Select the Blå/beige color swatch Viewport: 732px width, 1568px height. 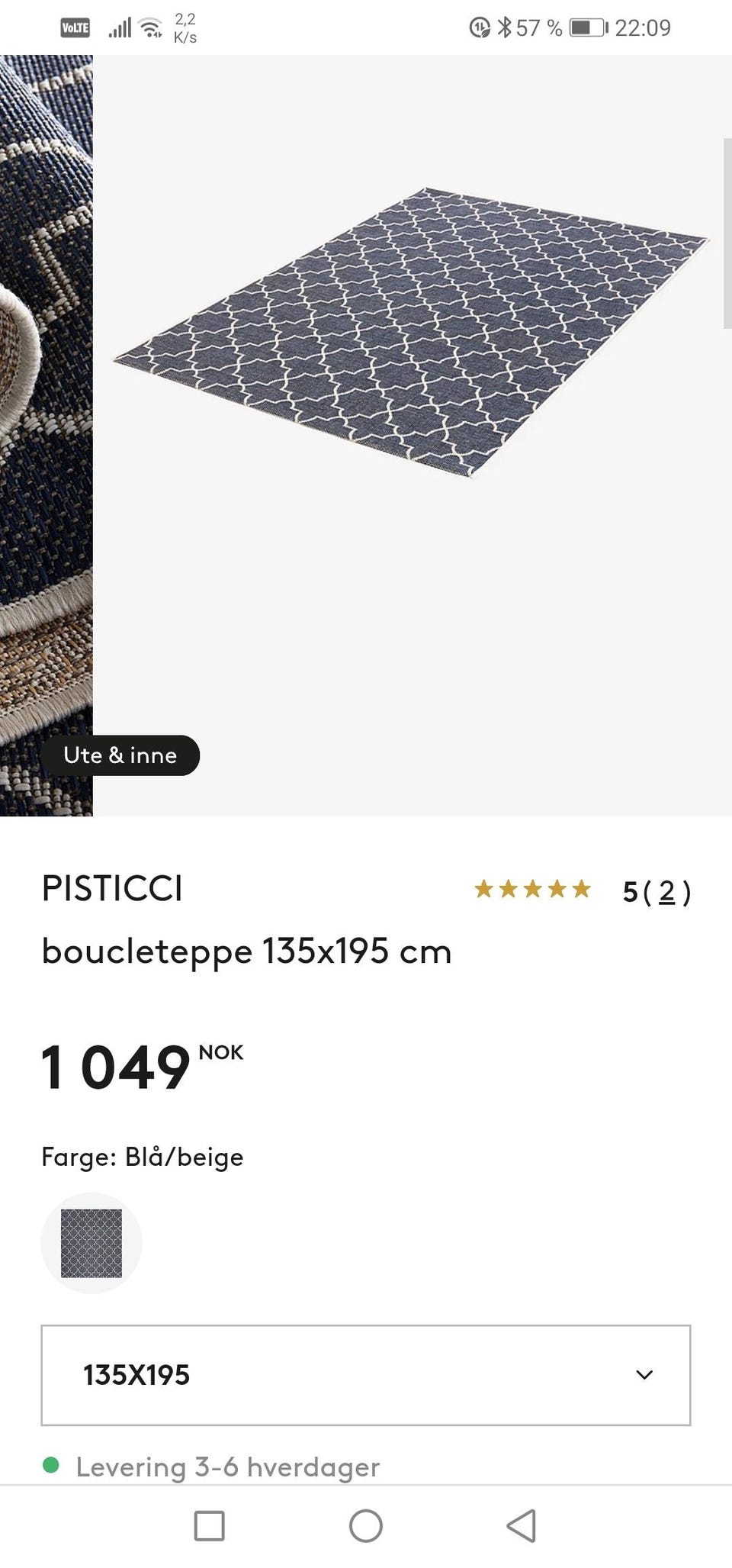[x=91, y=1243]
